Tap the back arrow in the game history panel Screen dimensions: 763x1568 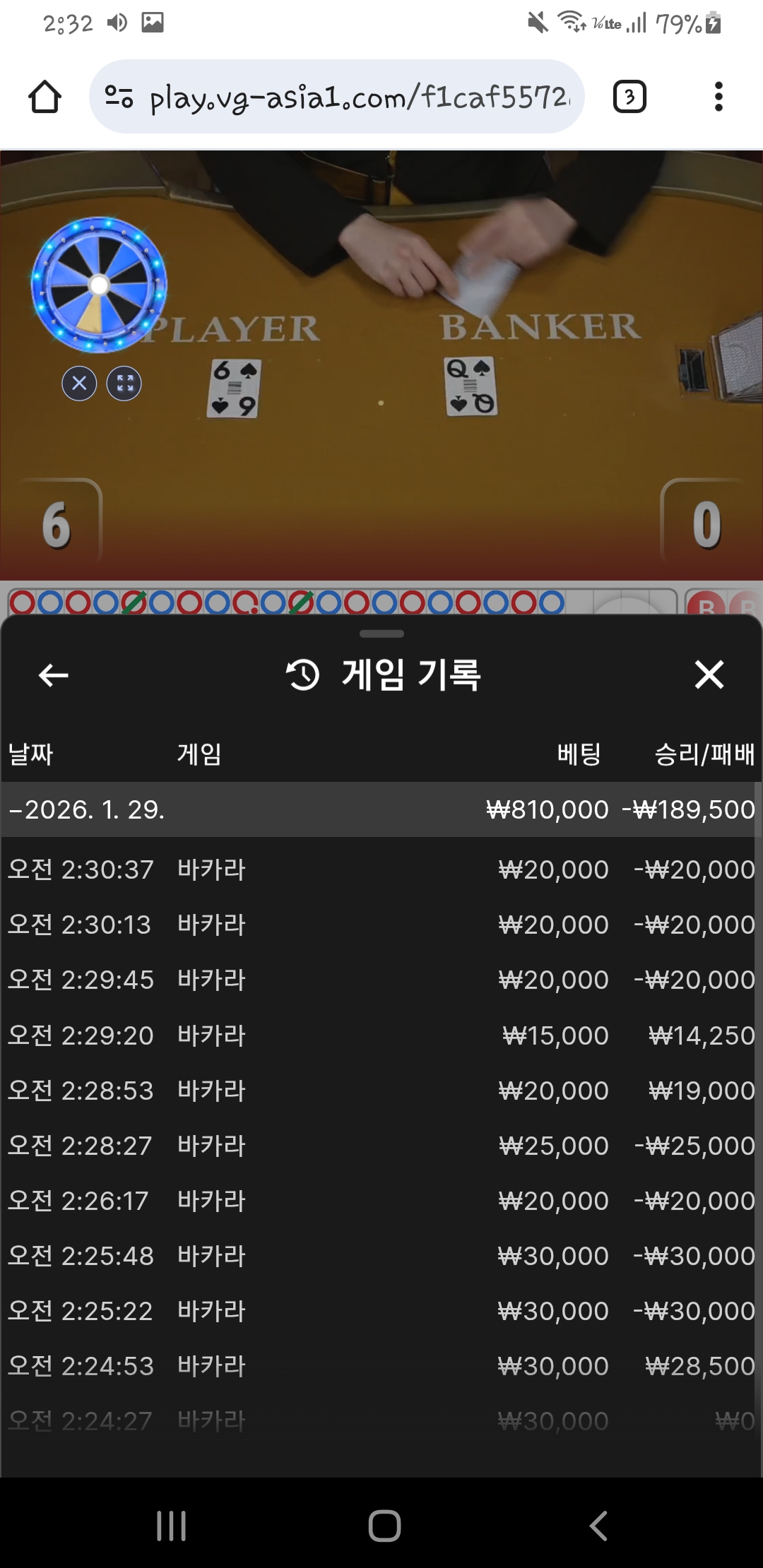tap(51, 675)
